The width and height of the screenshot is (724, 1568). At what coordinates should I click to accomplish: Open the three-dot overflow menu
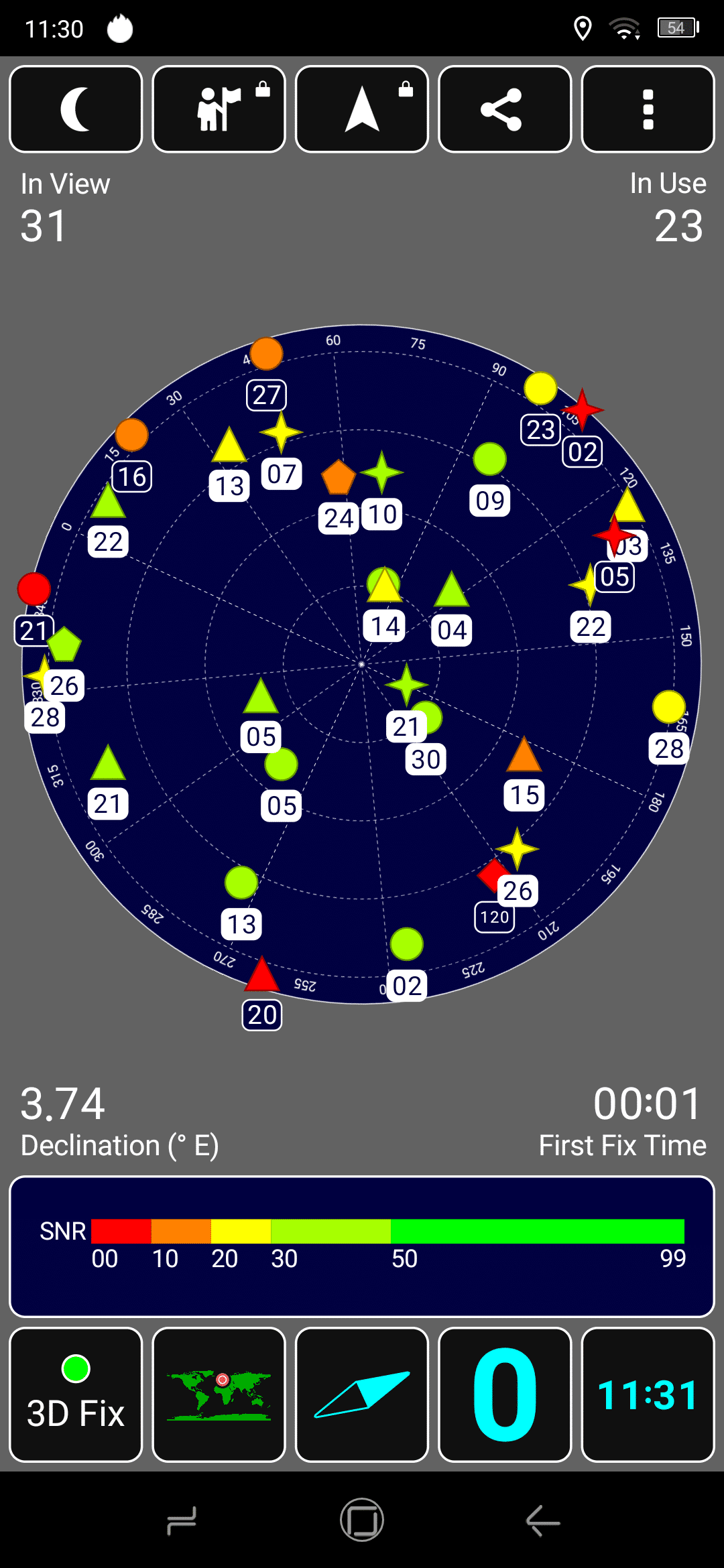pyautogui.click(x=648, y=109)
